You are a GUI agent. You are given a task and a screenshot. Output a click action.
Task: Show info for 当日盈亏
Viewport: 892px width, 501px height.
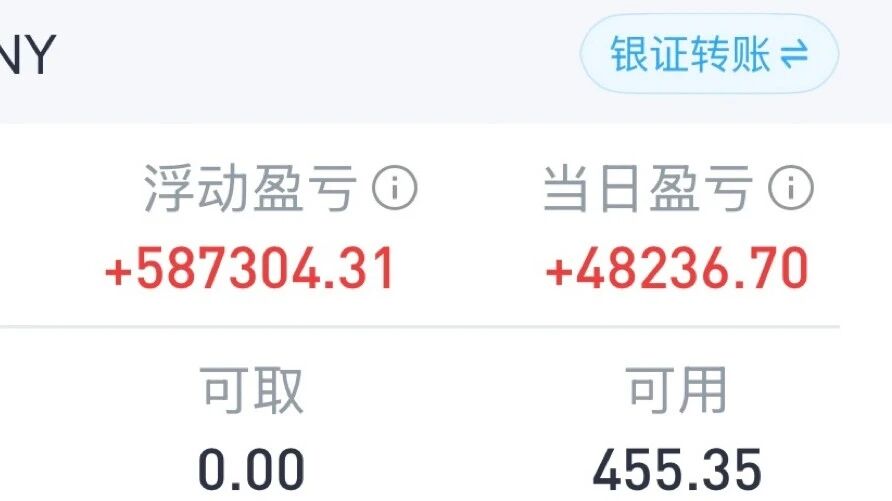click(791, 188)
